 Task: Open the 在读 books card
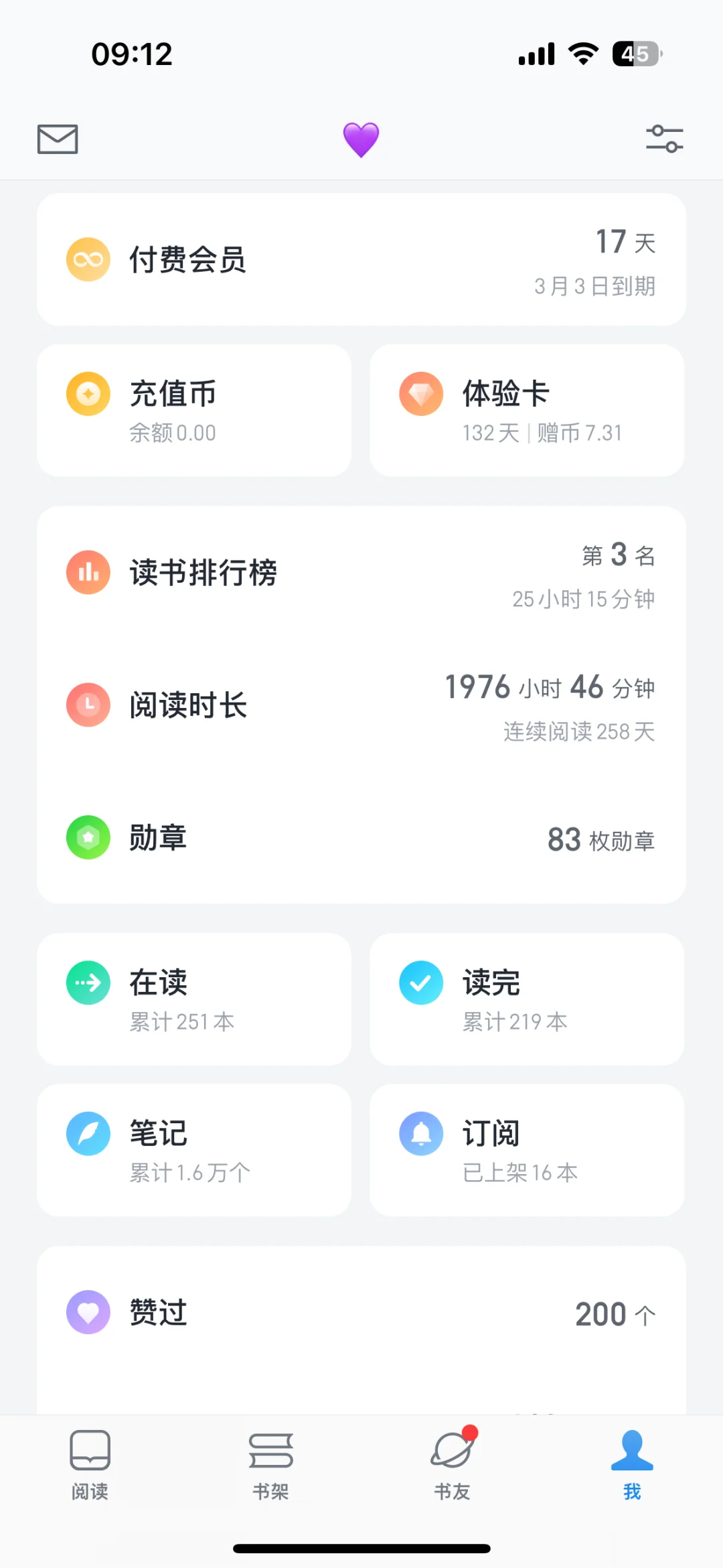pyautogui.click(x=194, y=999)
